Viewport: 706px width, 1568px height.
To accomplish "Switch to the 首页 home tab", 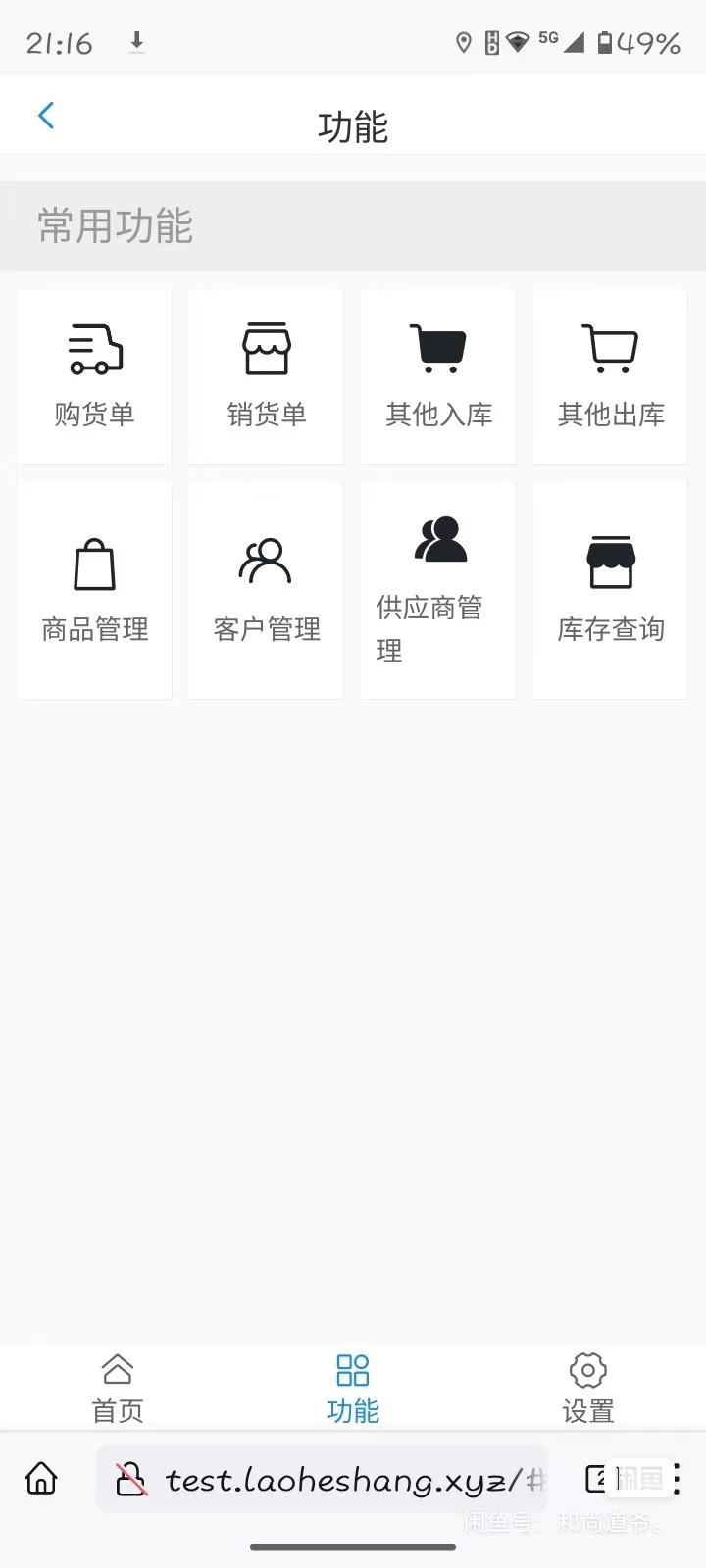I will pyautogui.click(x=118, y=1388).
